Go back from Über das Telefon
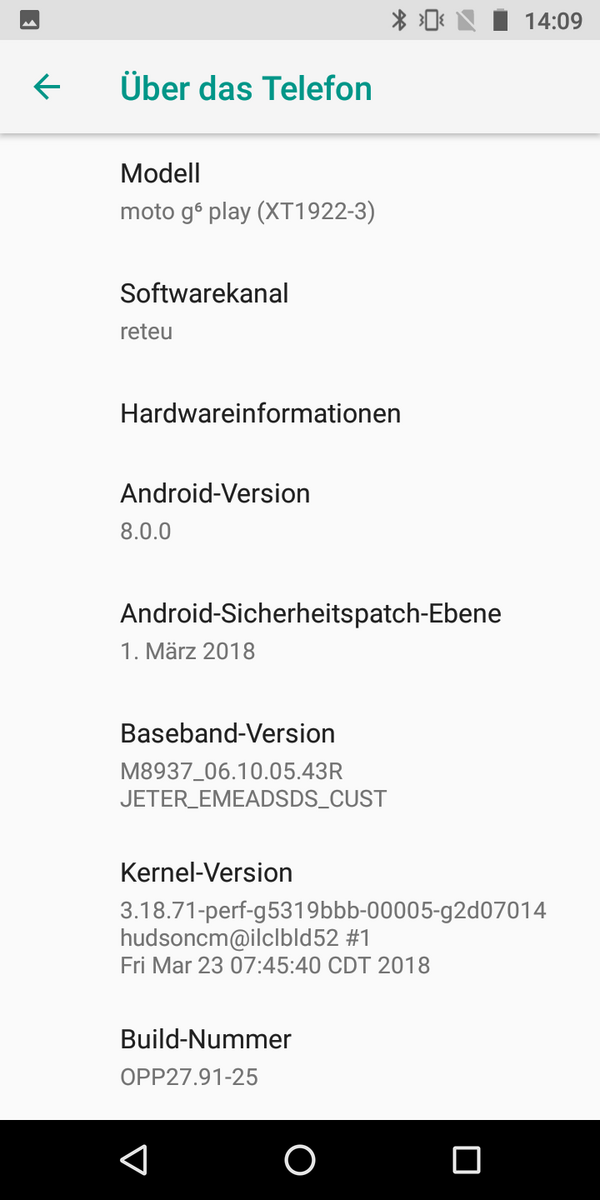This screenshot has width=600, height=1200. tap(47, 87)
